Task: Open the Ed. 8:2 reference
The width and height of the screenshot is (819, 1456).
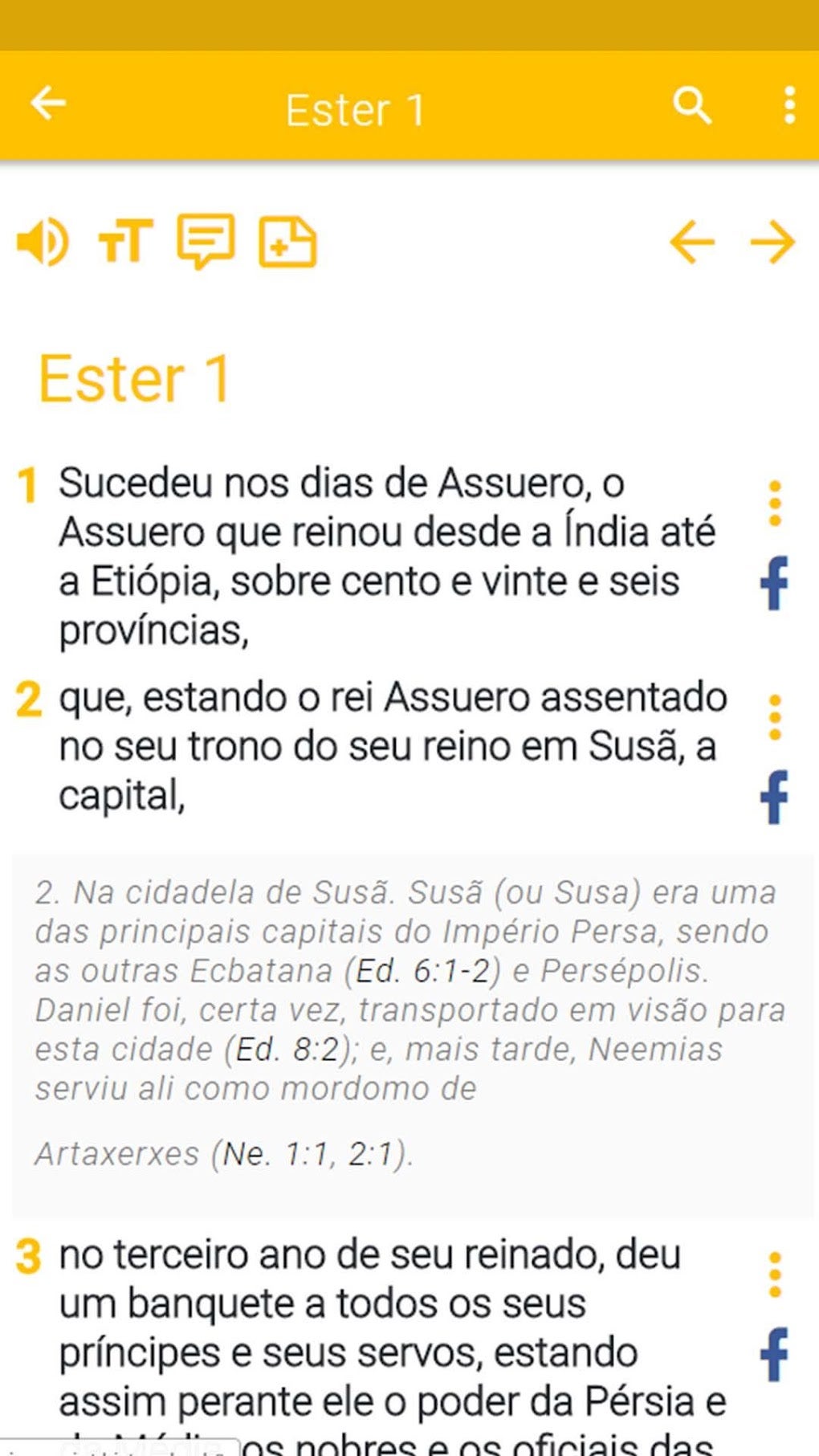Action: [287, 1050]
